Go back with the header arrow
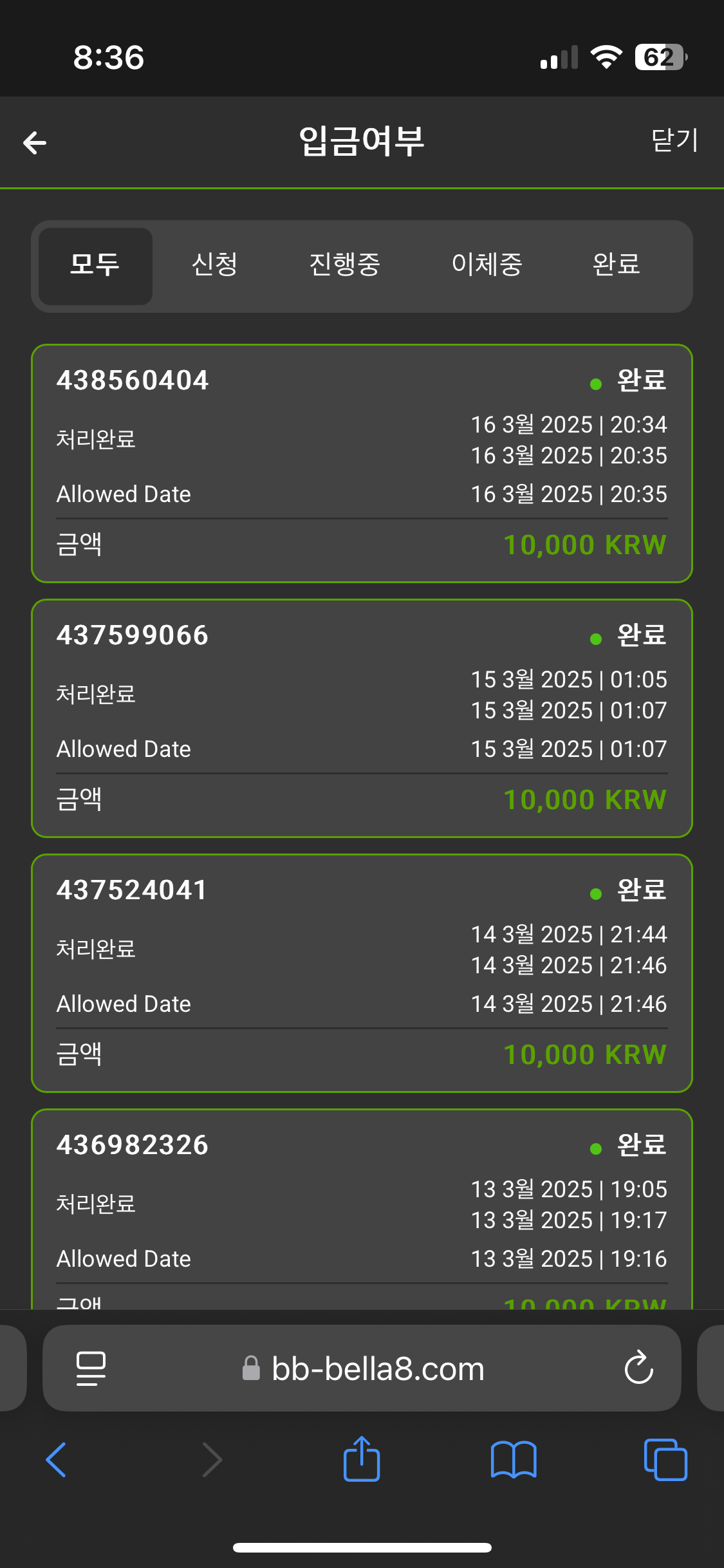The image size is (724, 1568). coord(35,142)
